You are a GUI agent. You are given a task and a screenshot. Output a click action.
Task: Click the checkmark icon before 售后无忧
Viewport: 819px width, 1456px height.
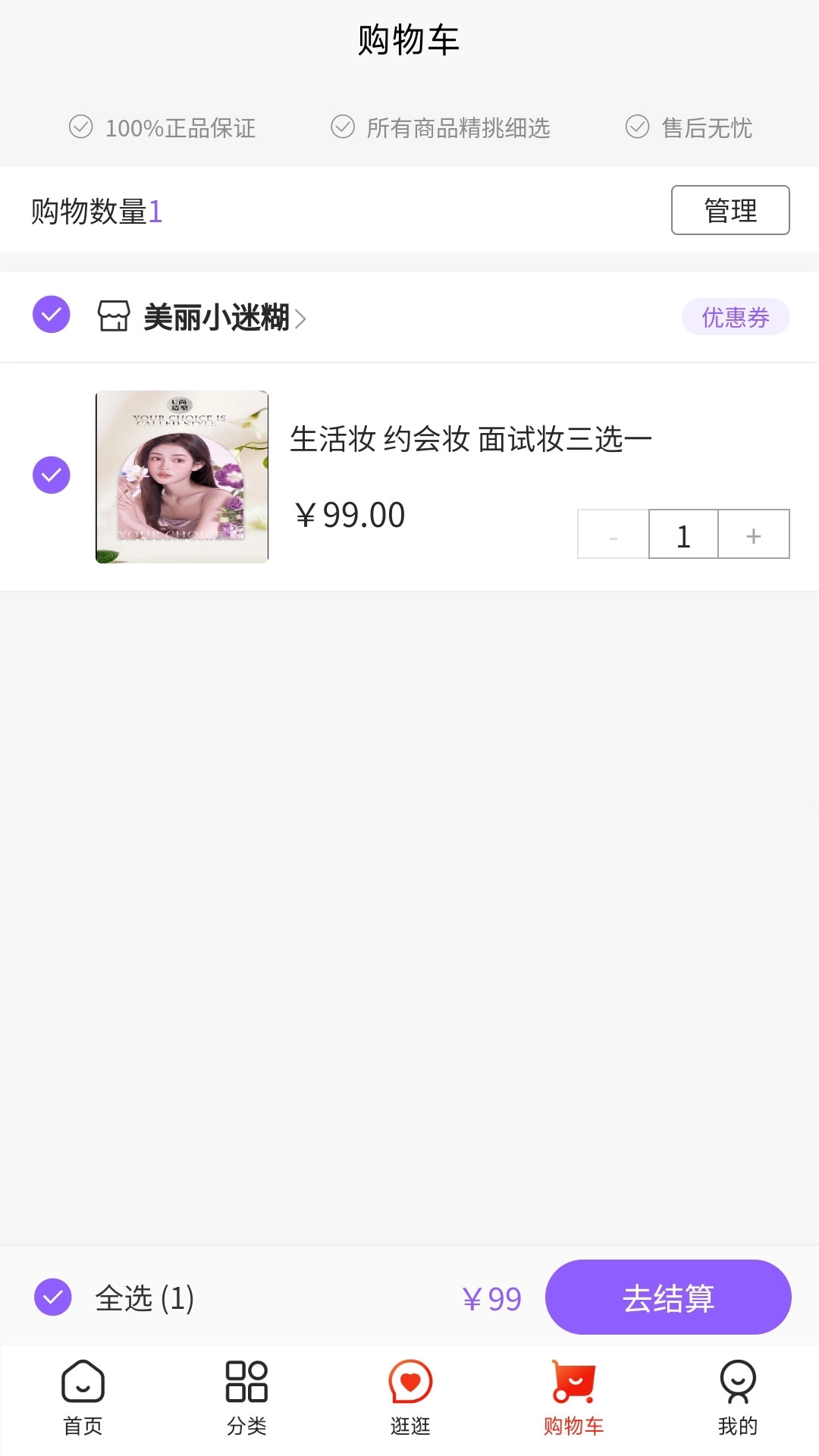point(637,126)
